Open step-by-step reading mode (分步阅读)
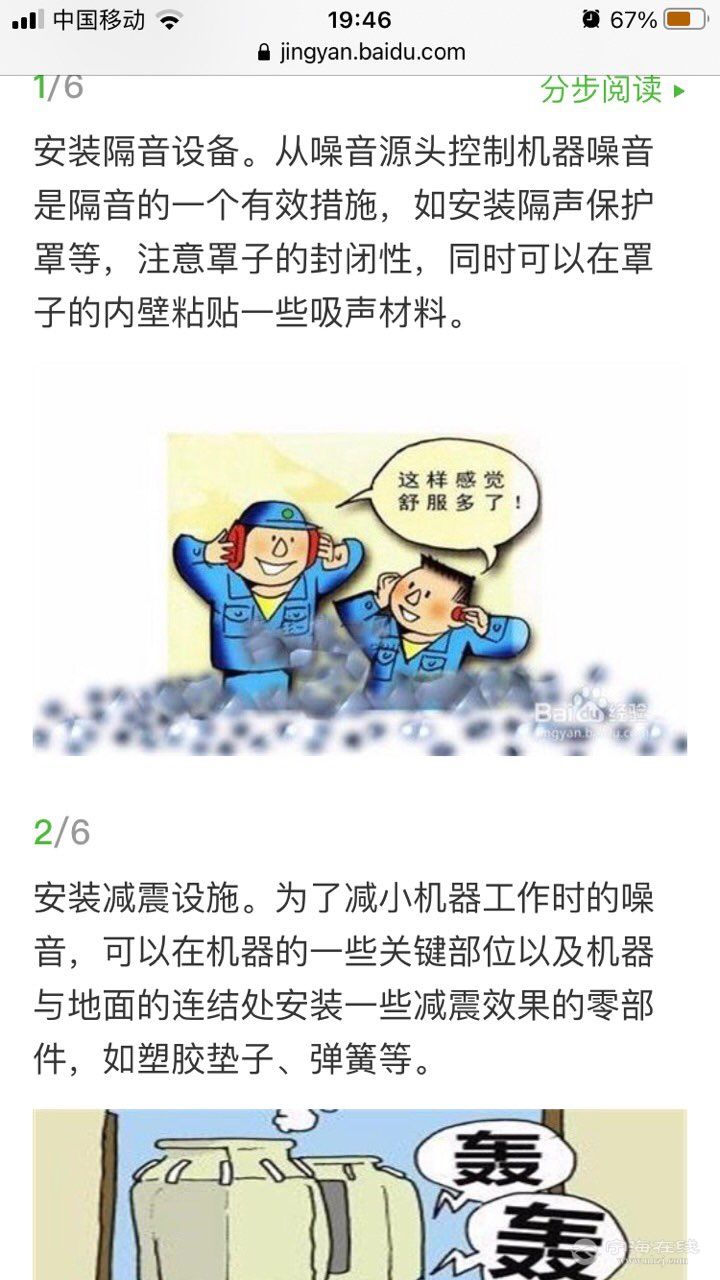 click(612, 90)
